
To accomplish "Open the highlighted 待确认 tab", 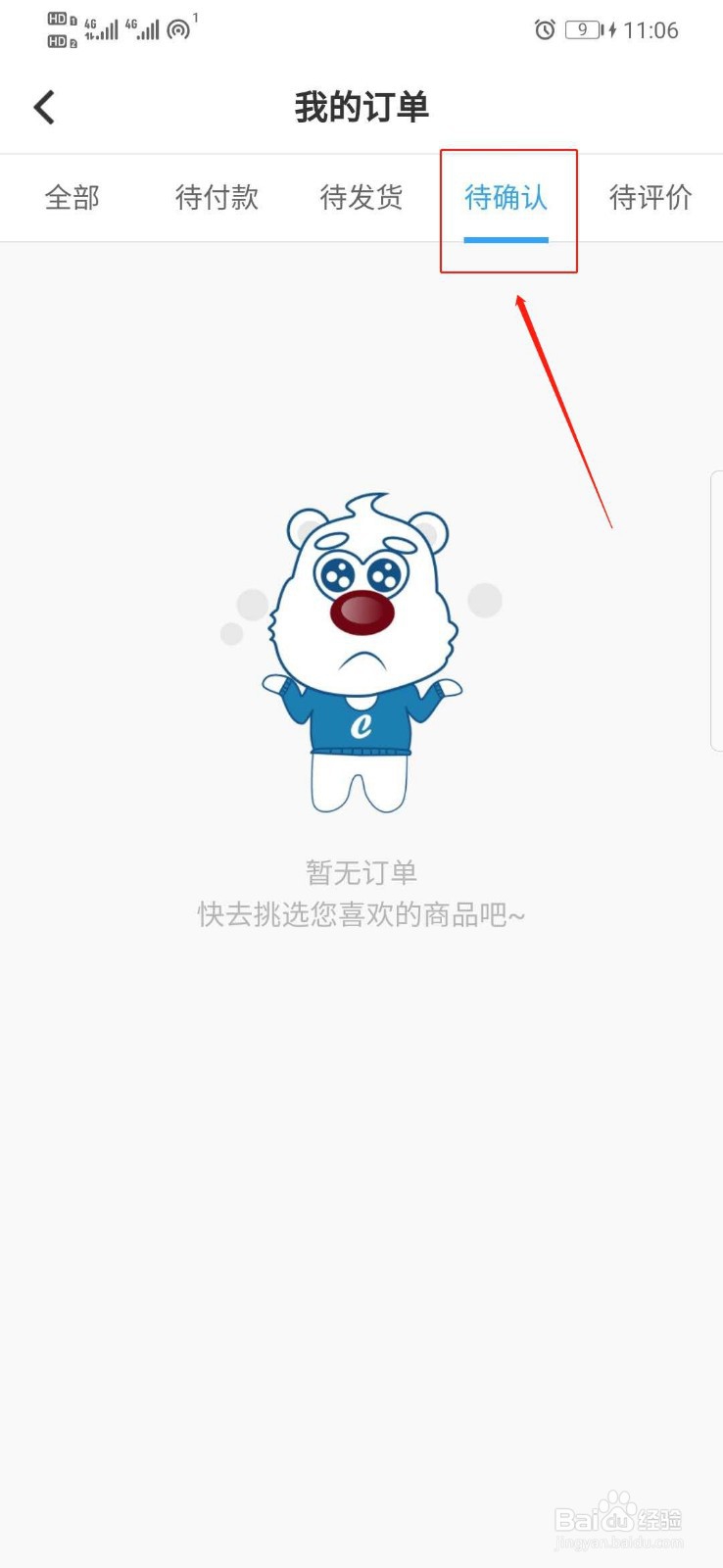I will 506,198.
